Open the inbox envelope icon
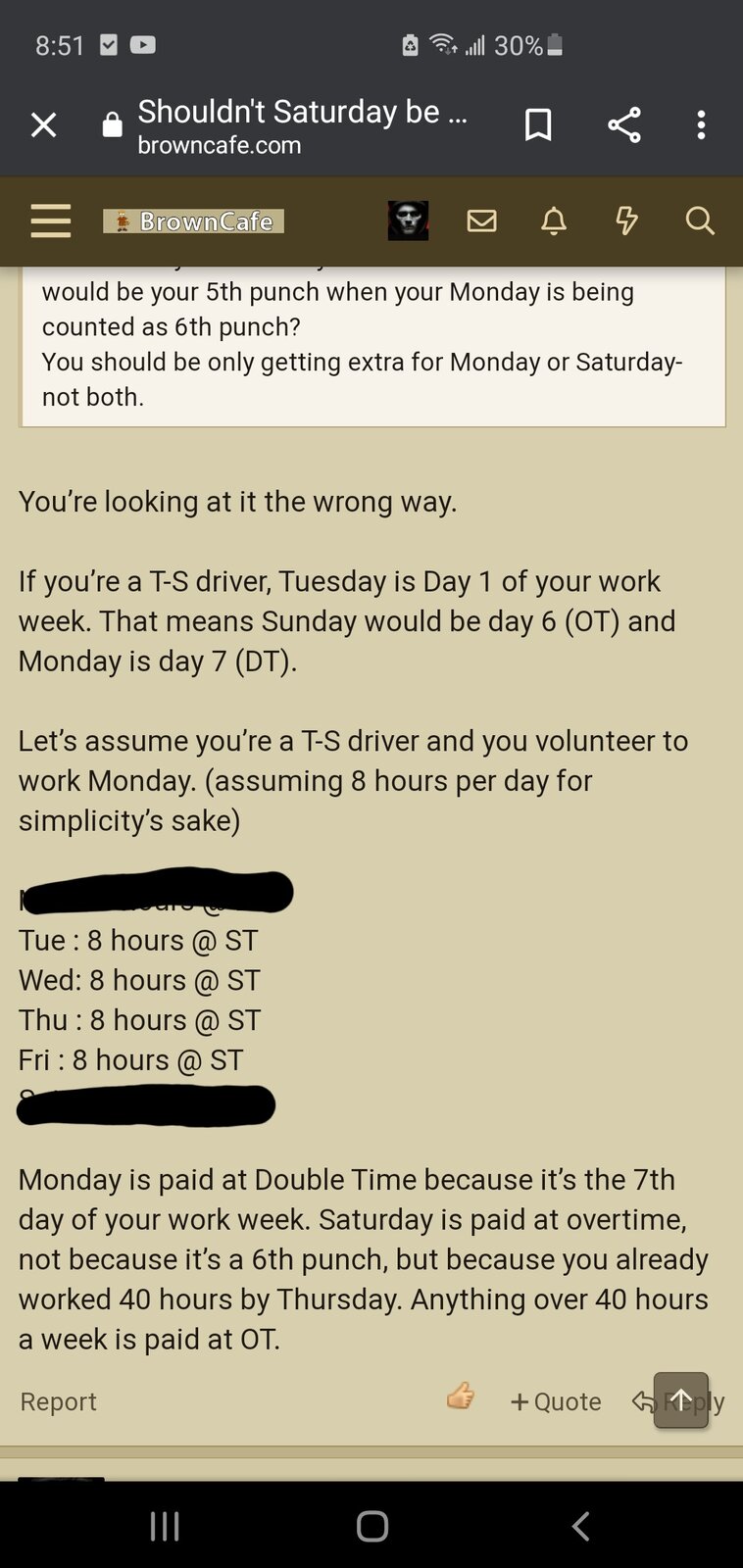 click(x=481, y=220)
